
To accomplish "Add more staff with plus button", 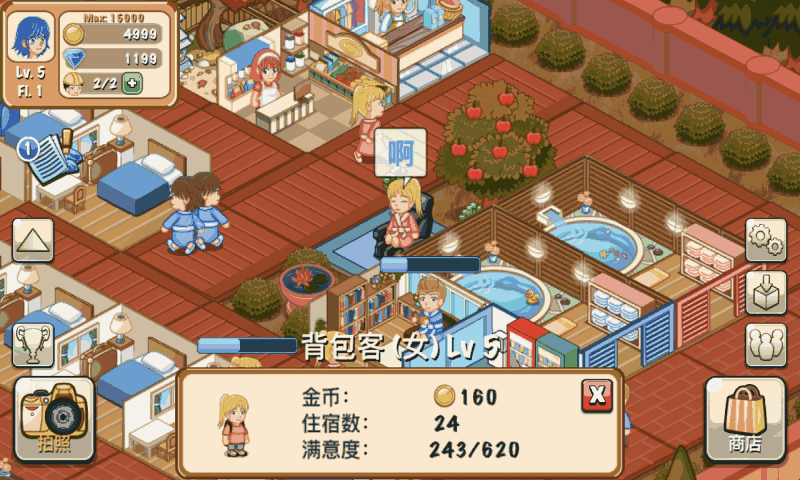I will pos(132,84).
